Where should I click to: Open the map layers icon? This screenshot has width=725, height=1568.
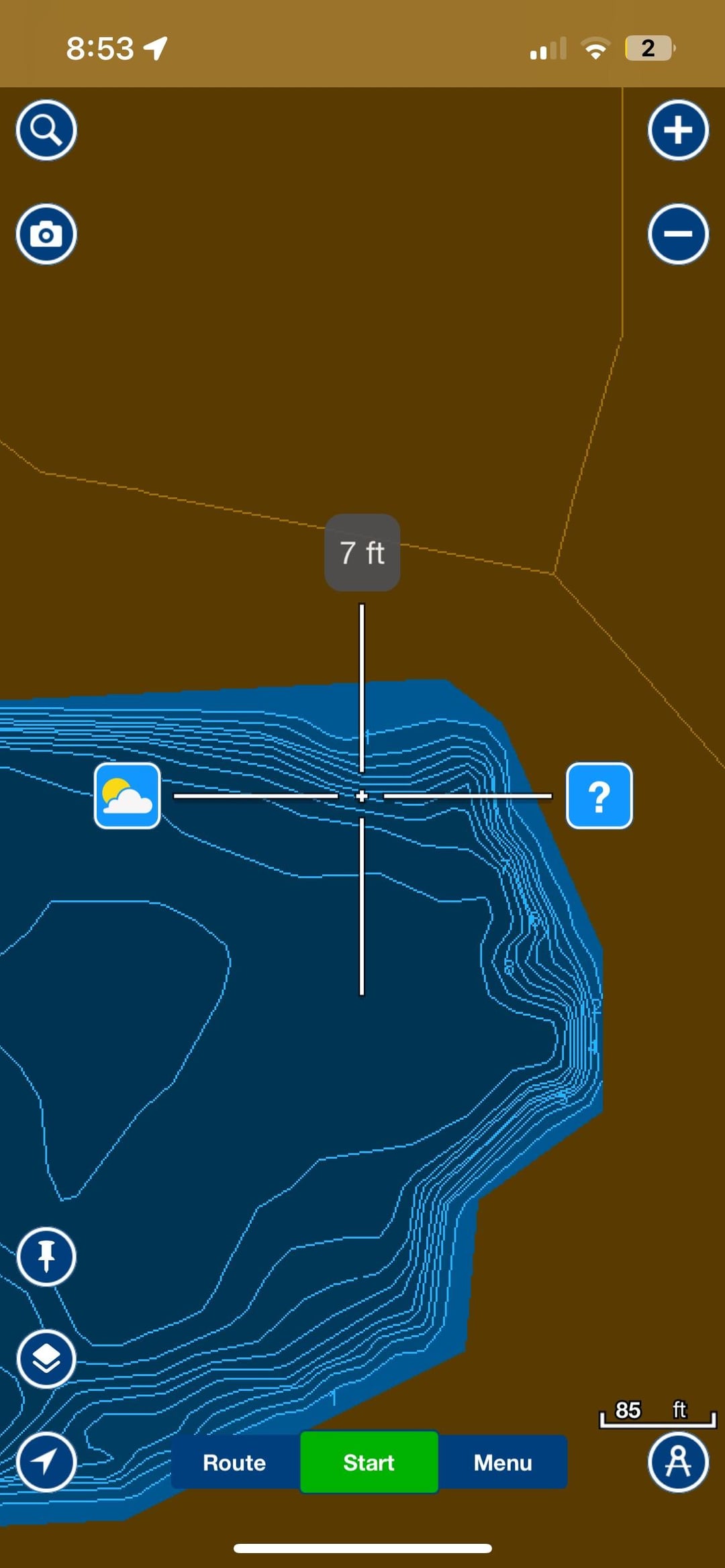[x=46, y=1359]
